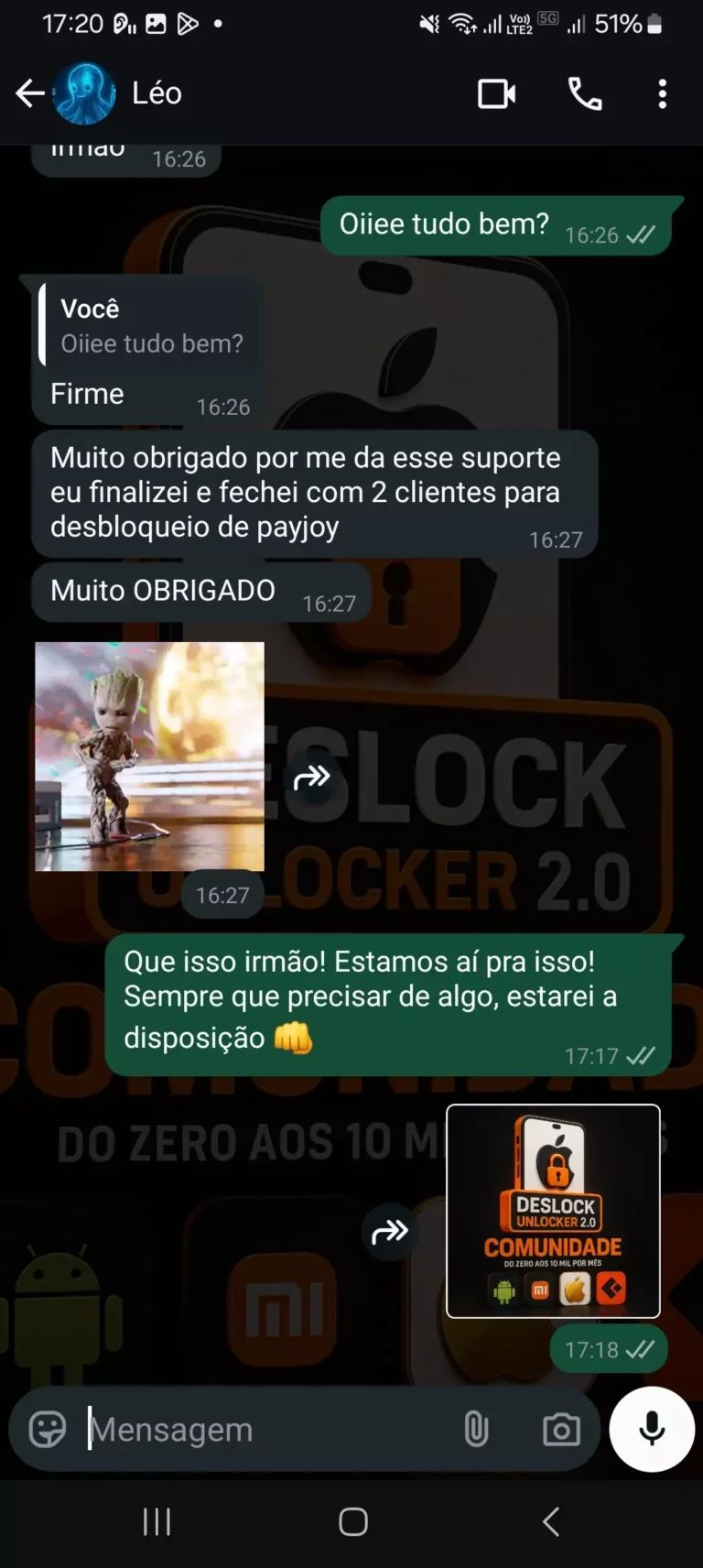703x1568 pixels.
Task: Start a voice call with Léo
Action: coord(585,93)
